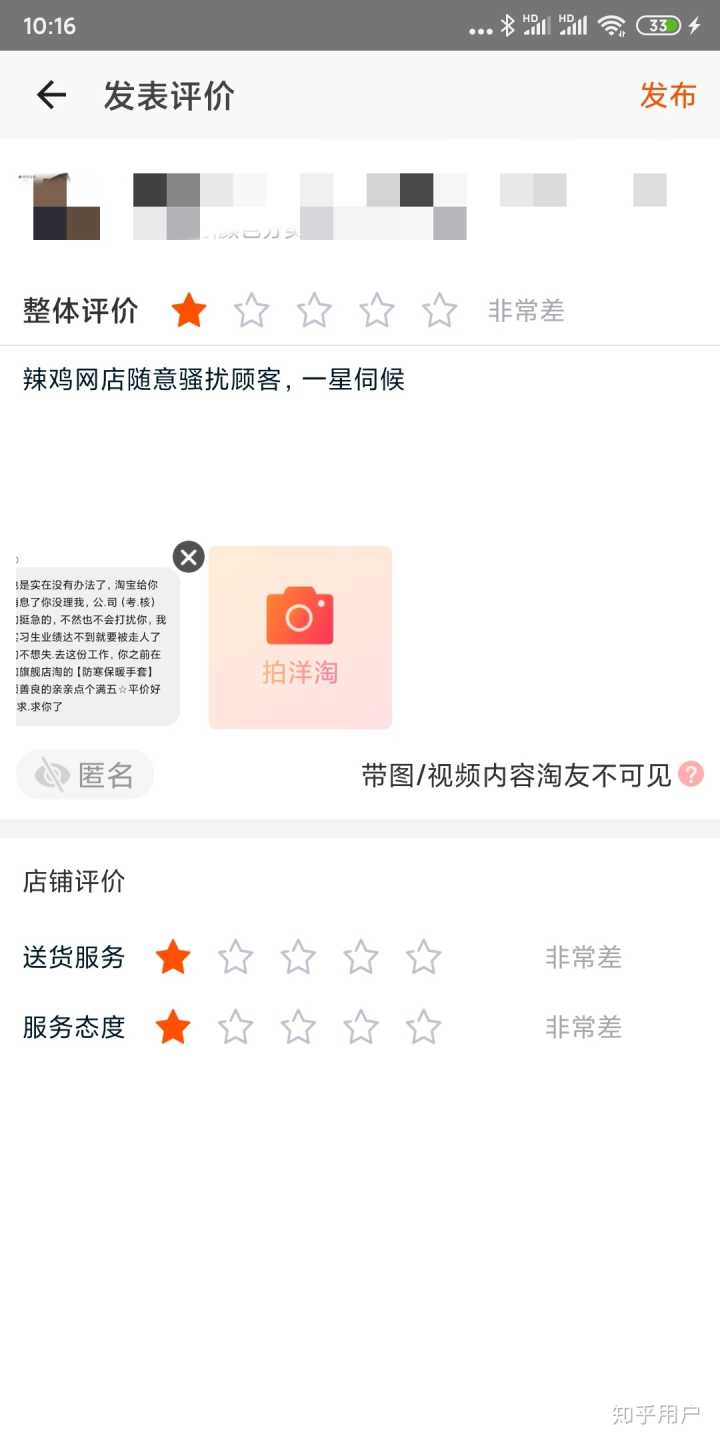Tap the review text field
The height and width of the screenshot is (1440, 720).
click(360, 440)
